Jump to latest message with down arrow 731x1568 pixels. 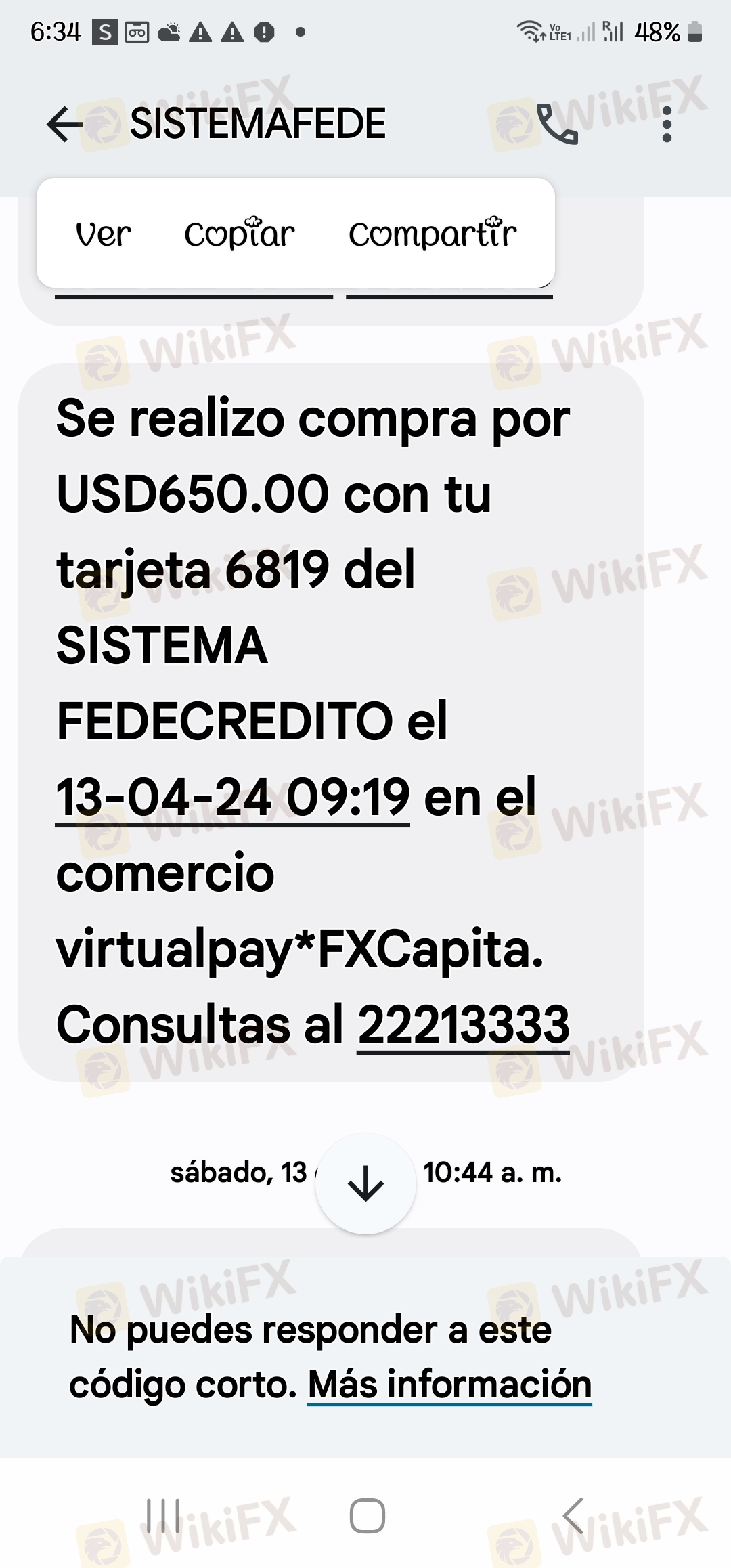tap(365, 1183)
